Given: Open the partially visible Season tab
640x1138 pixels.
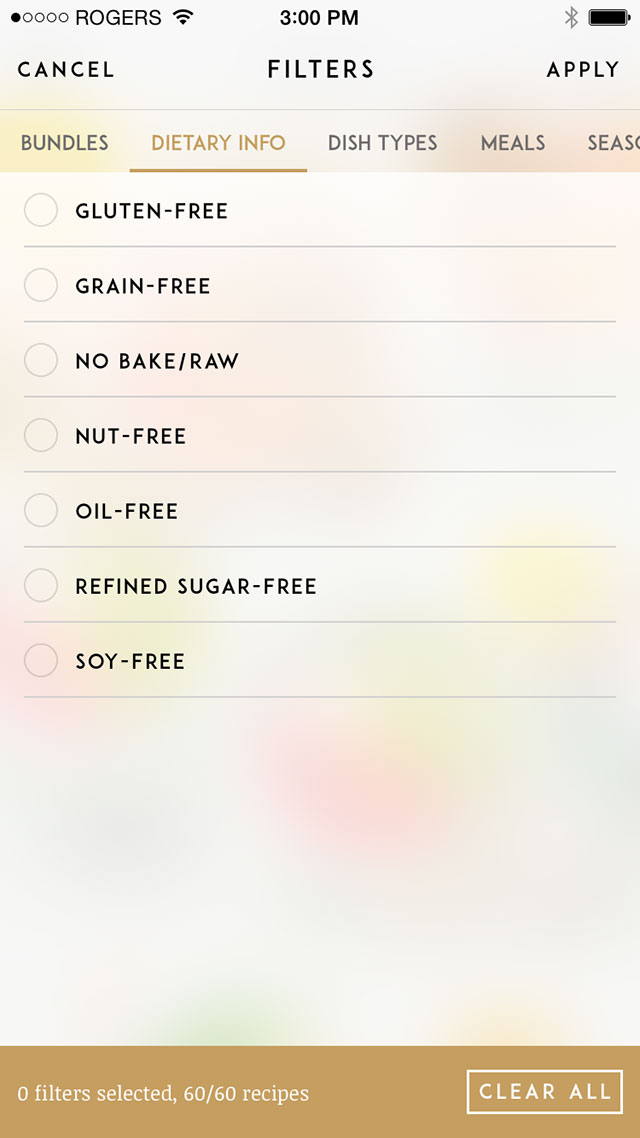Looking at the screenshot, I should [613, 143].
